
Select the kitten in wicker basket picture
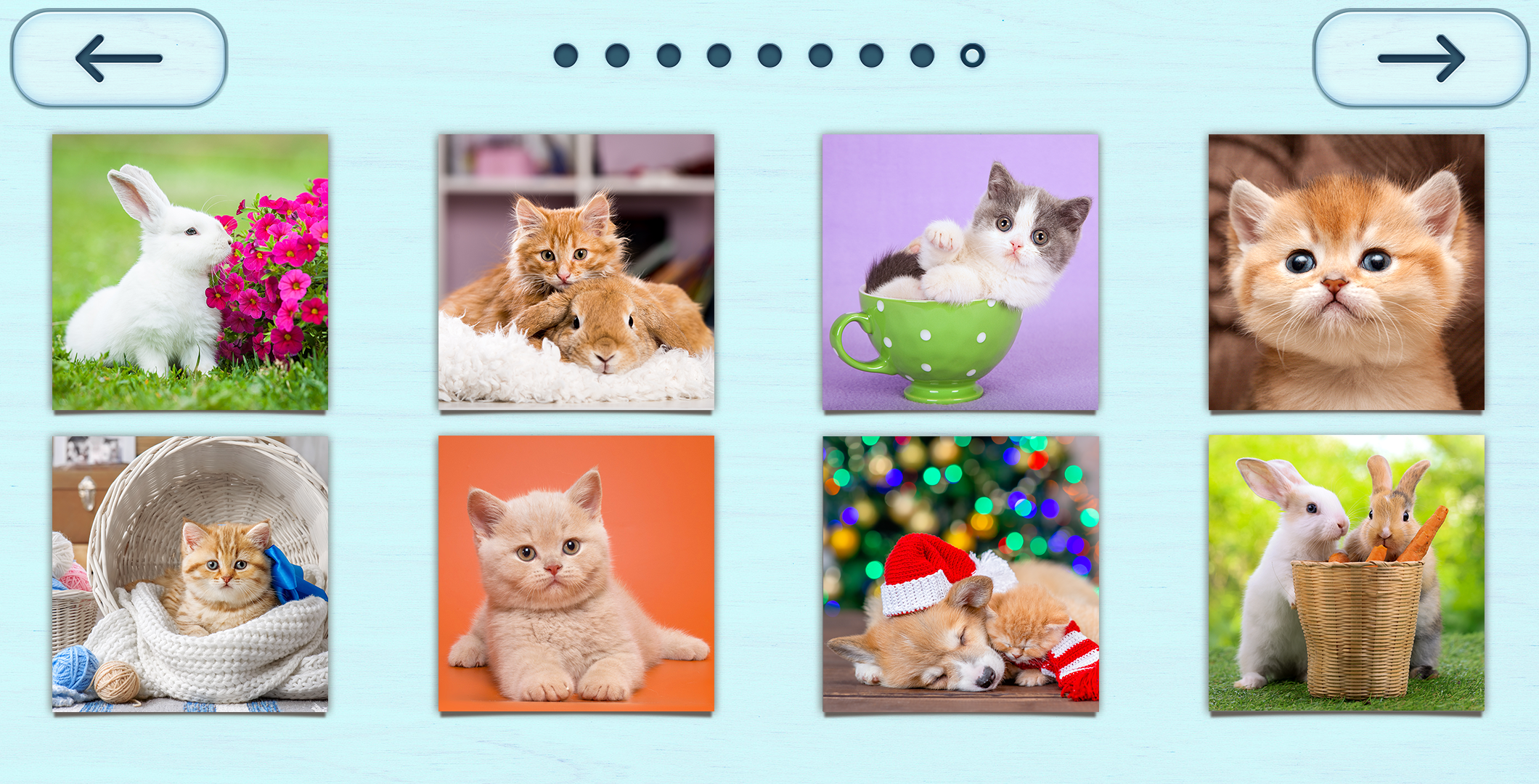(190, 573)
